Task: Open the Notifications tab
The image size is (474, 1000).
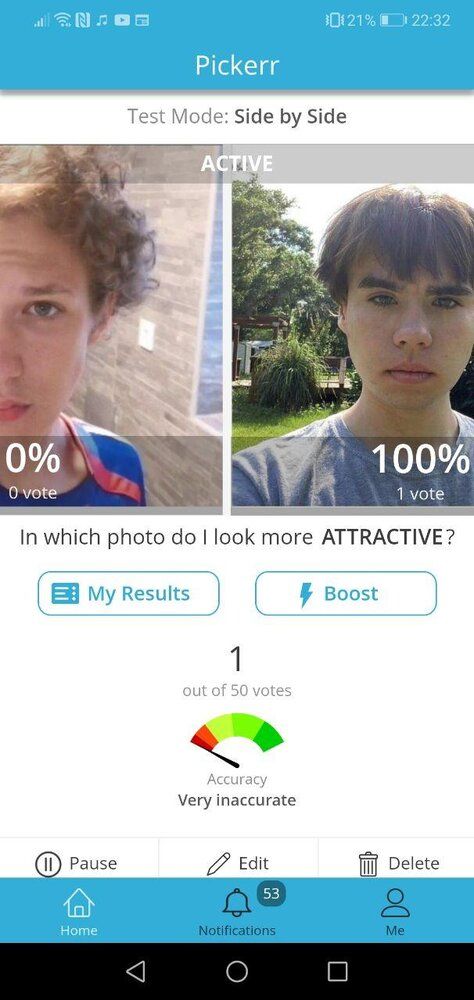Action: click(x=237, y=911)
